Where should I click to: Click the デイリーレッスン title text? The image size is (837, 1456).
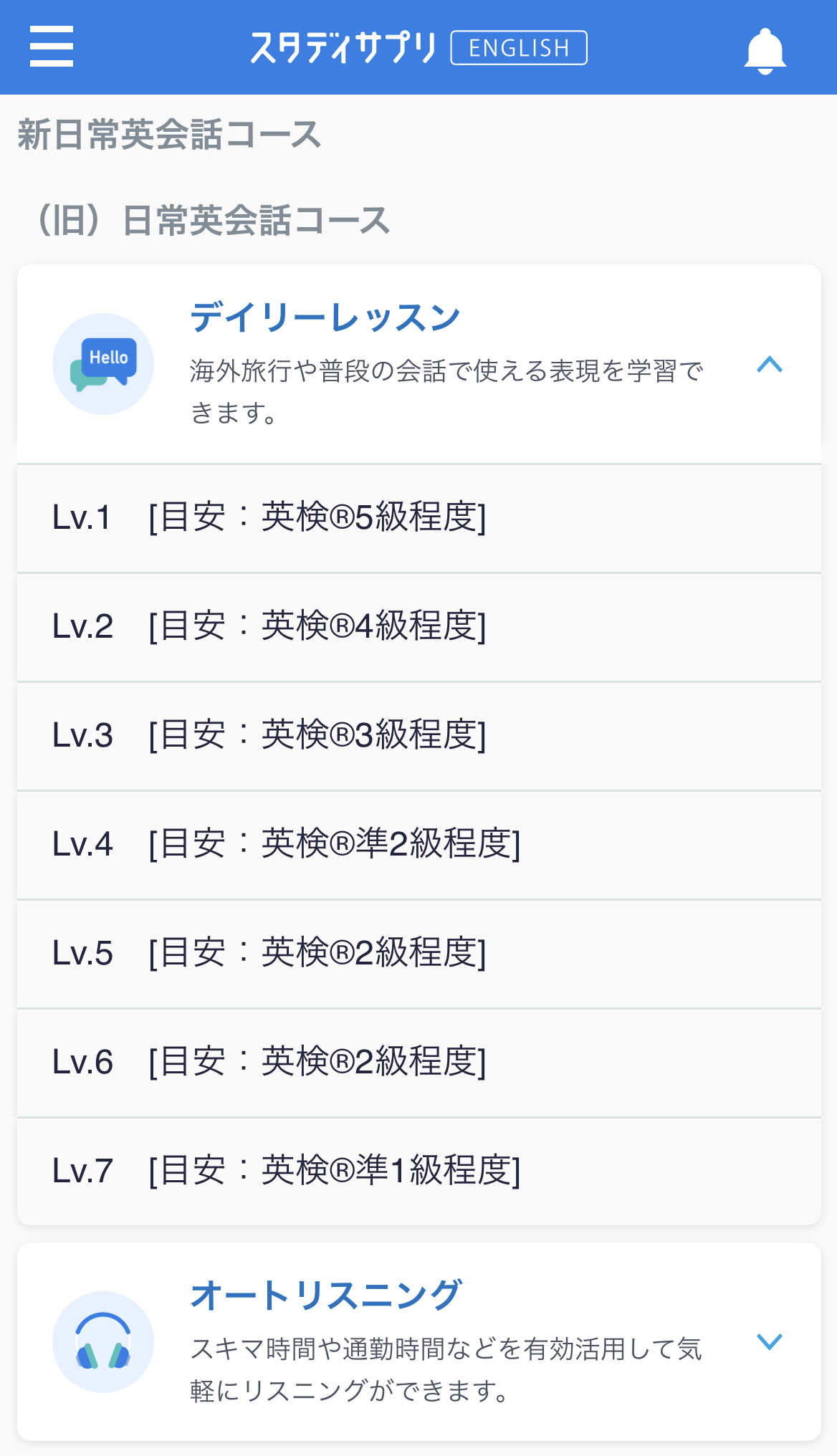[326, 316]
